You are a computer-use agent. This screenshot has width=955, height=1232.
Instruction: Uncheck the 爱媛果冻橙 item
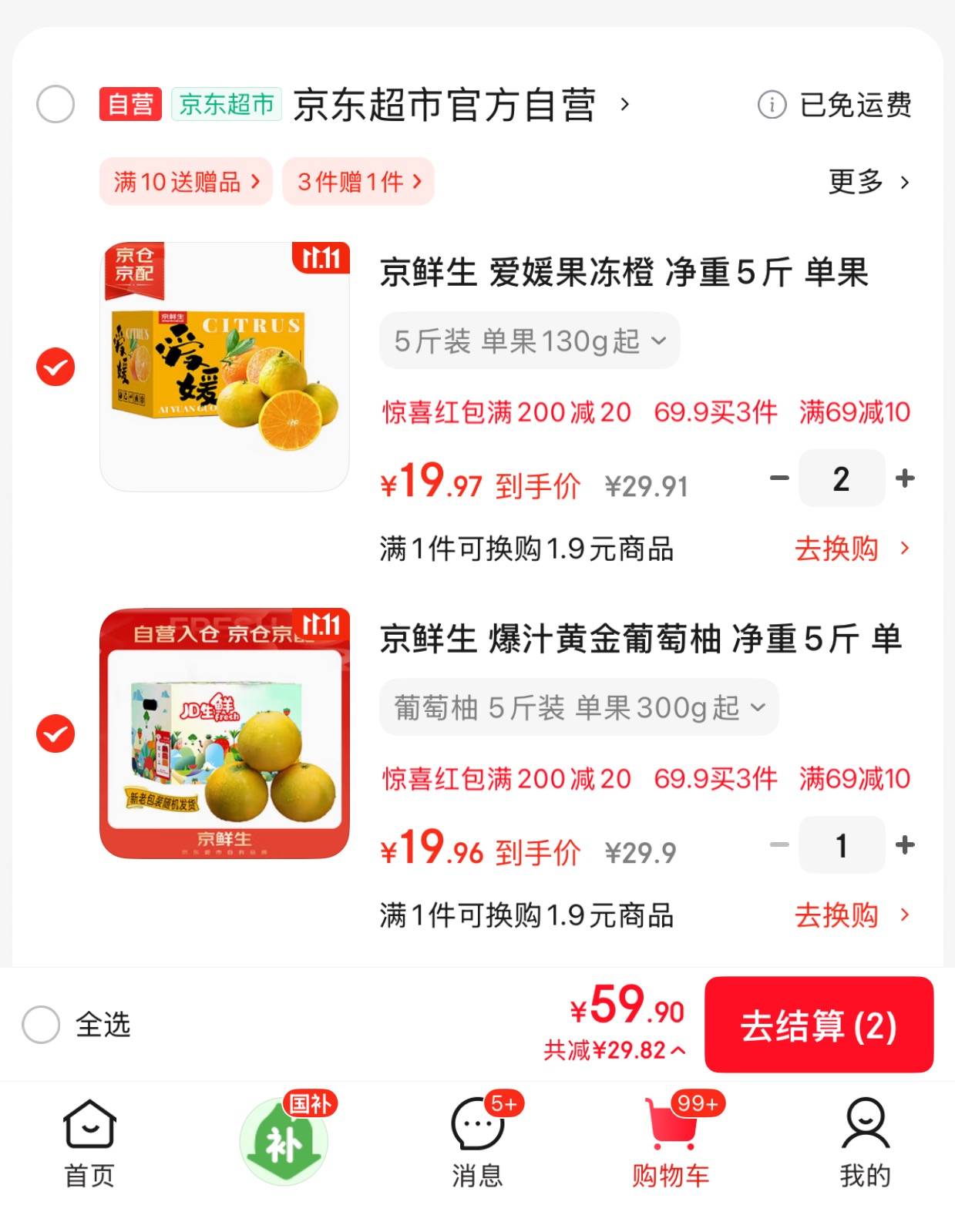pyautogui.click(x=55, y=367)
